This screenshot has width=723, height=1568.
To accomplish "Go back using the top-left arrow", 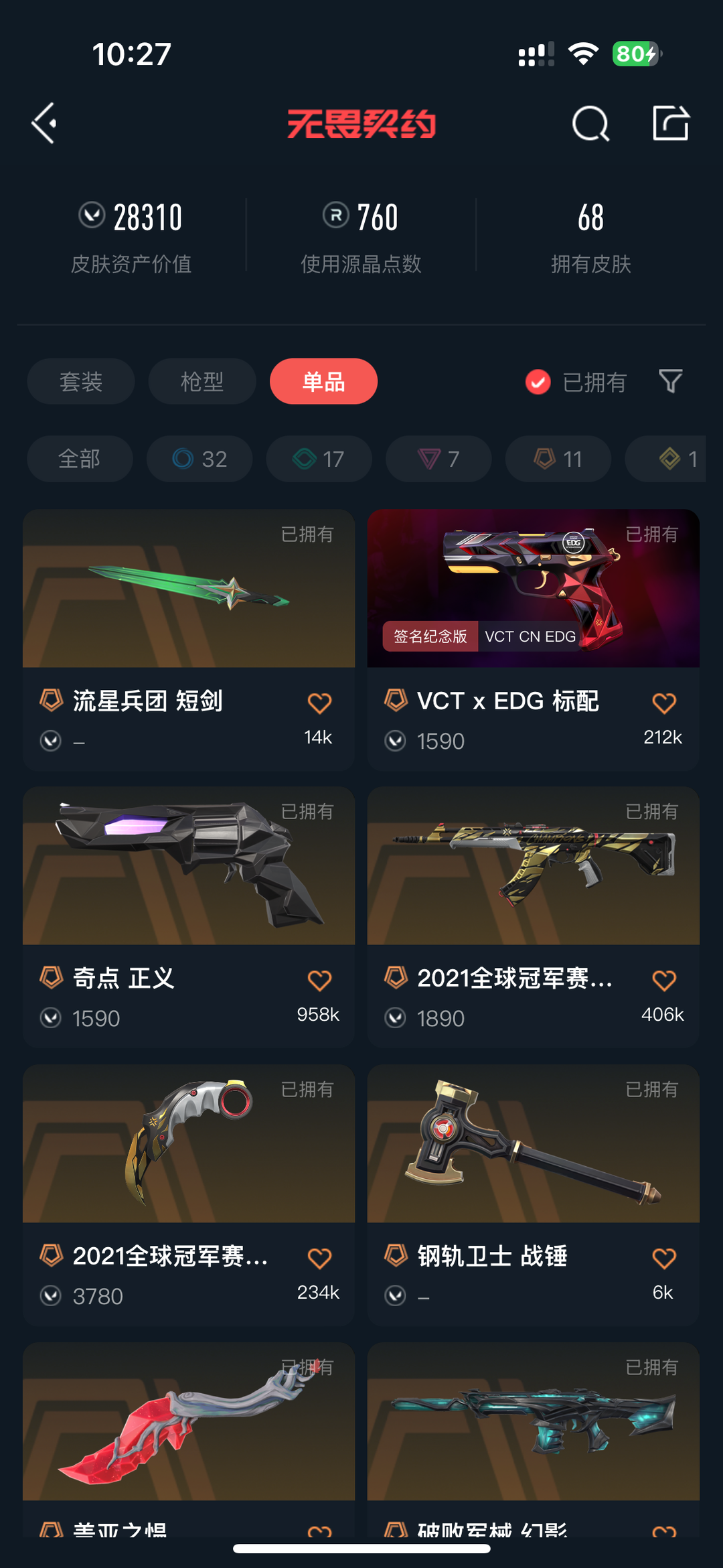I will (44, 123).
